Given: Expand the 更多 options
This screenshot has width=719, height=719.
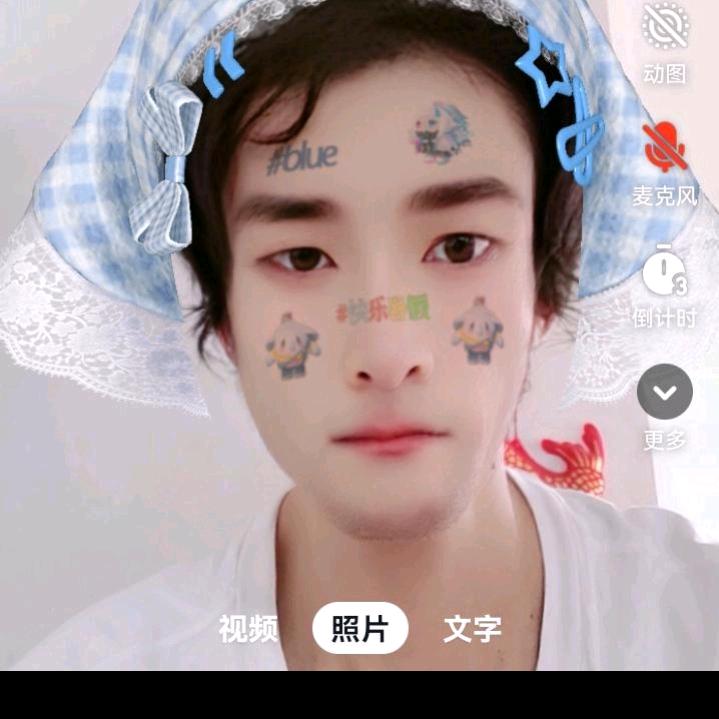Looking at the screenshot, I should pyautogui.click(x=665, y=392).
